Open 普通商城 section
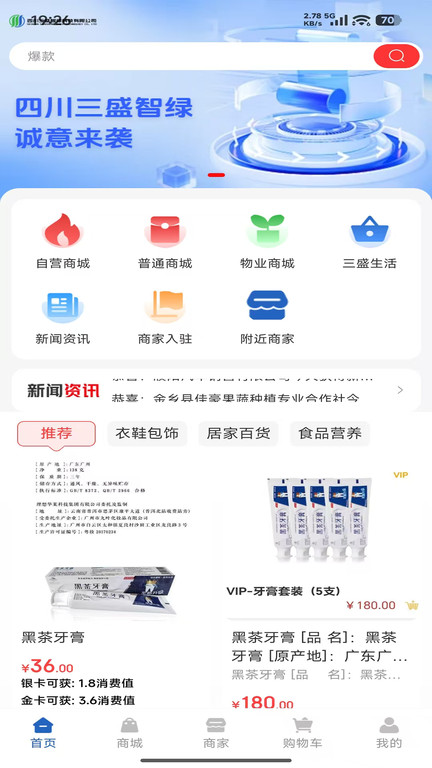The height and width of the screenshot is (768, 432). point(165,241)
